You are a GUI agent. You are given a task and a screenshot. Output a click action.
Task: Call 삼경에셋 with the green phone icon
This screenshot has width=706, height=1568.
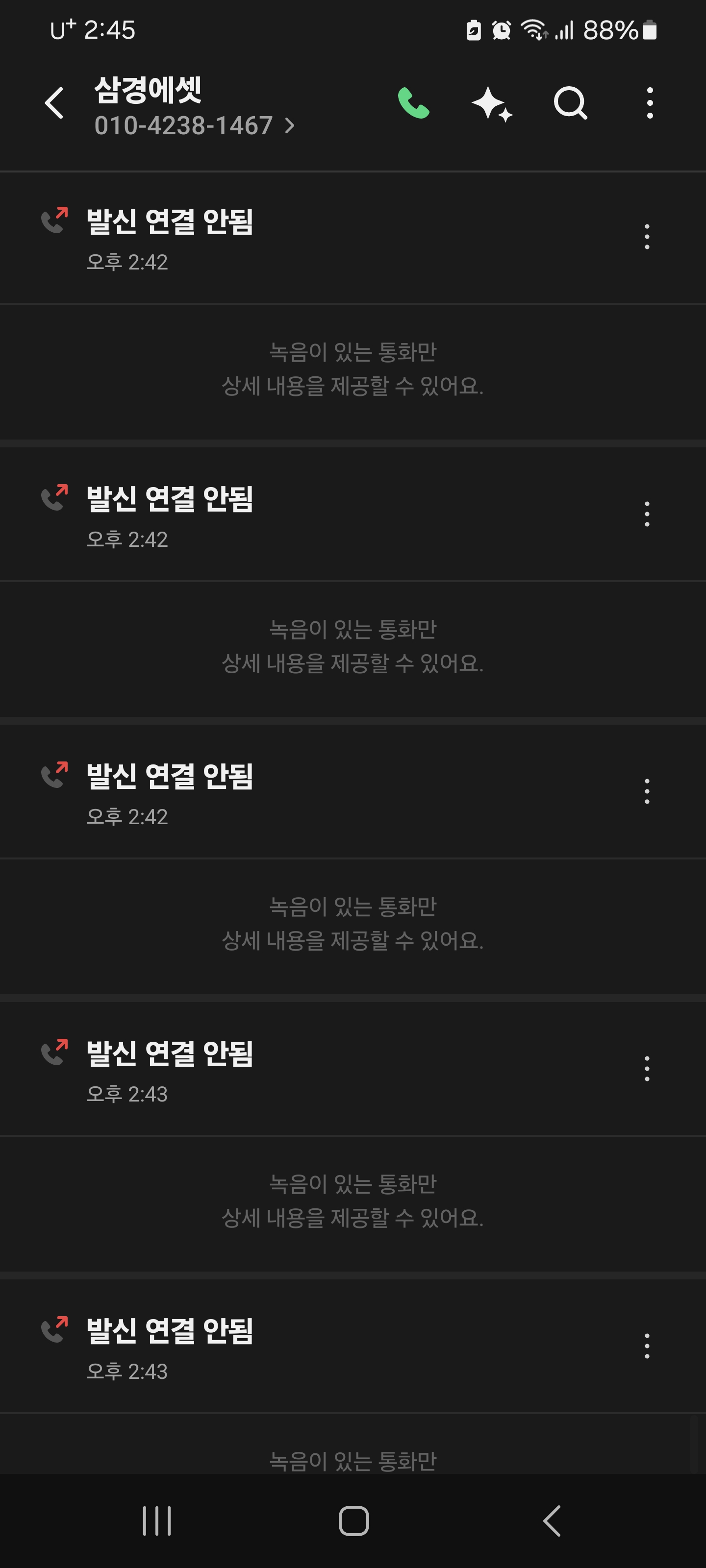pos(413,103)
